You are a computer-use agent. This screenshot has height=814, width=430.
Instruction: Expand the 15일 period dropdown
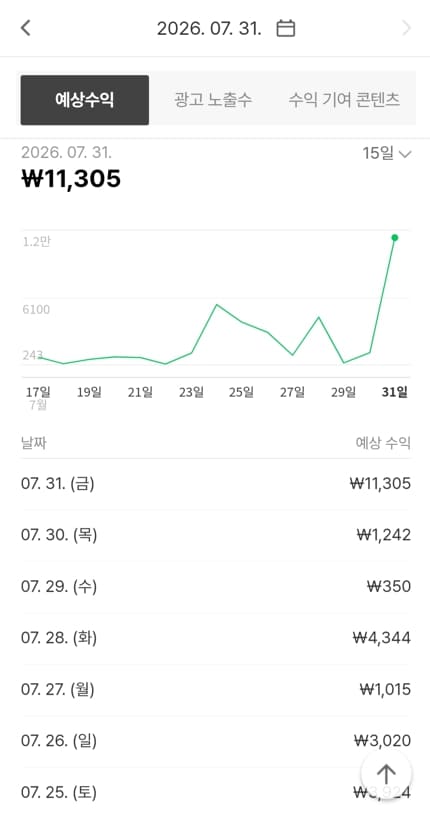pyautogui.click(x=387, y=154)
